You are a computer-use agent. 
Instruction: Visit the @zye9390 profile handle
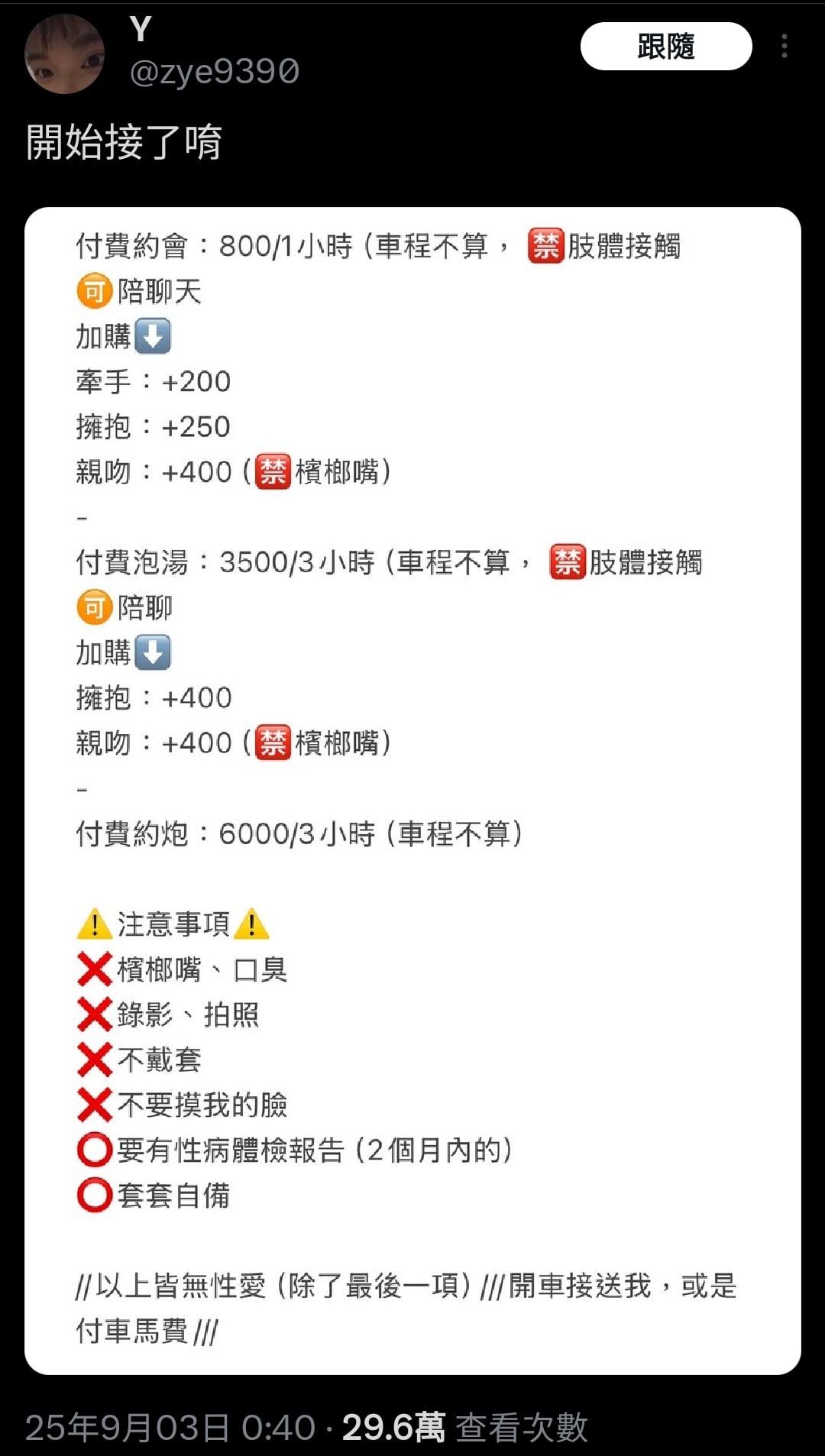pyautogui.click(x=215, y=72)
